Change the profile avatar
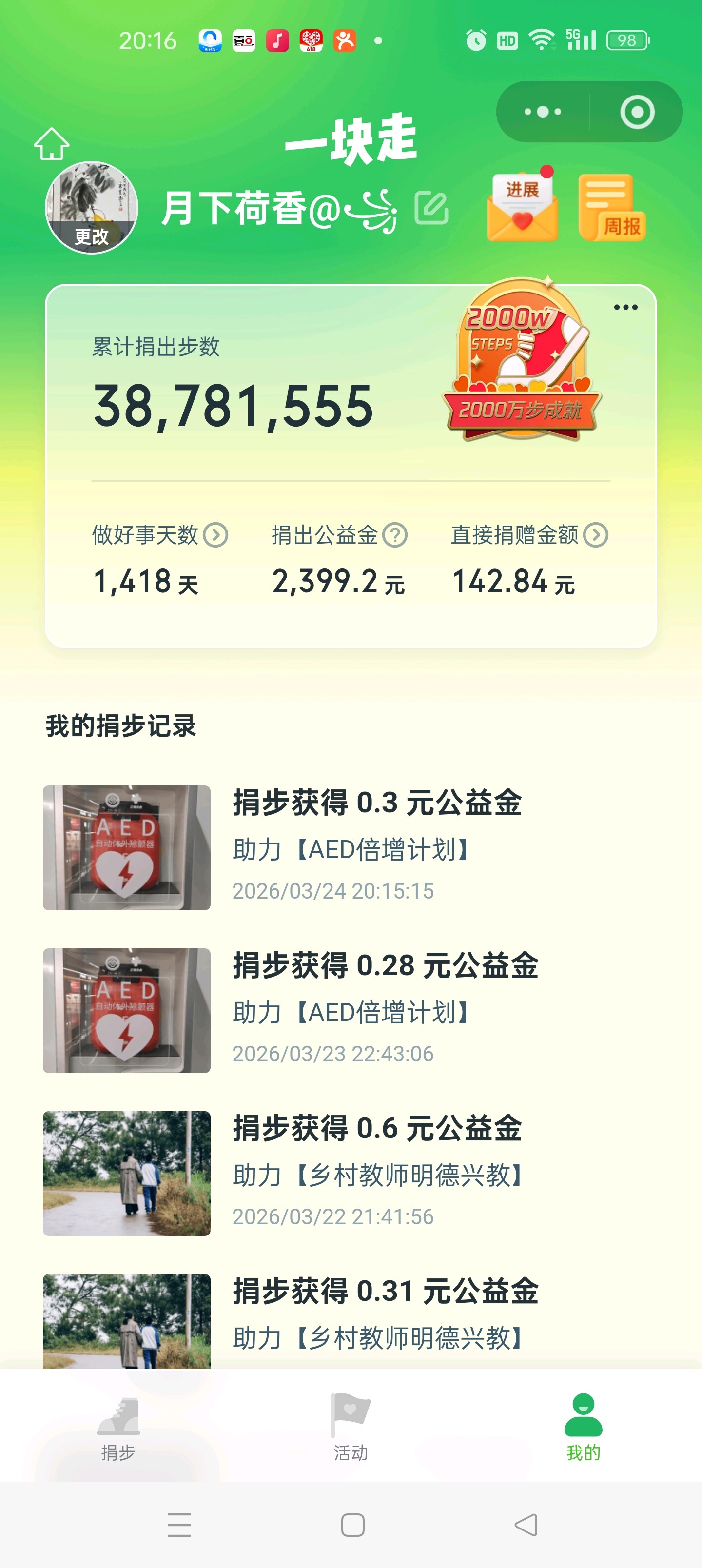Viewport: 702px width, 1568px height. pos(91,208)
